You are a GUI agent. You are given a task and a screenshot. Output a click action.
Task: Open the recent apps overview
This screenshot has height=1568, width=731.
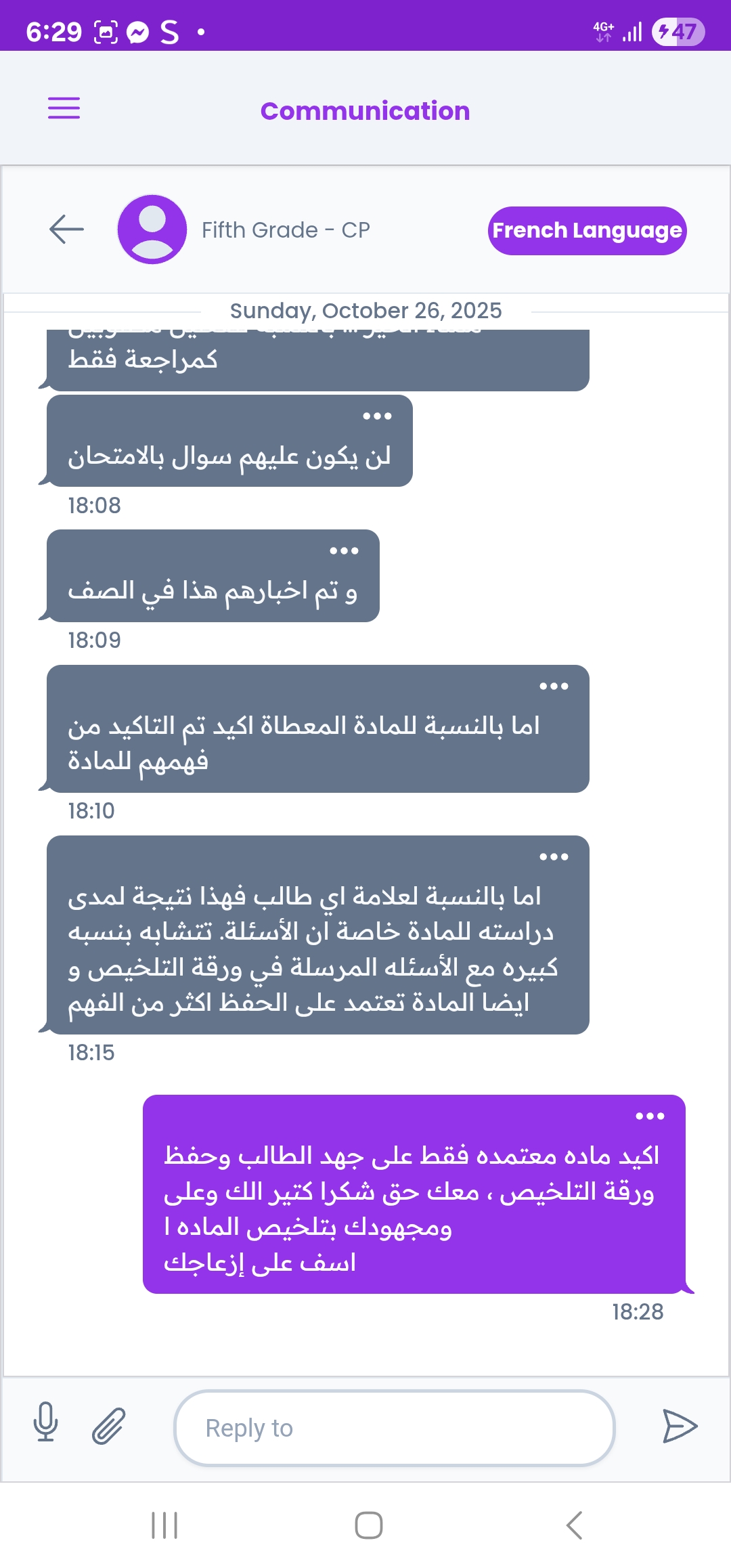pos(164,1525)
